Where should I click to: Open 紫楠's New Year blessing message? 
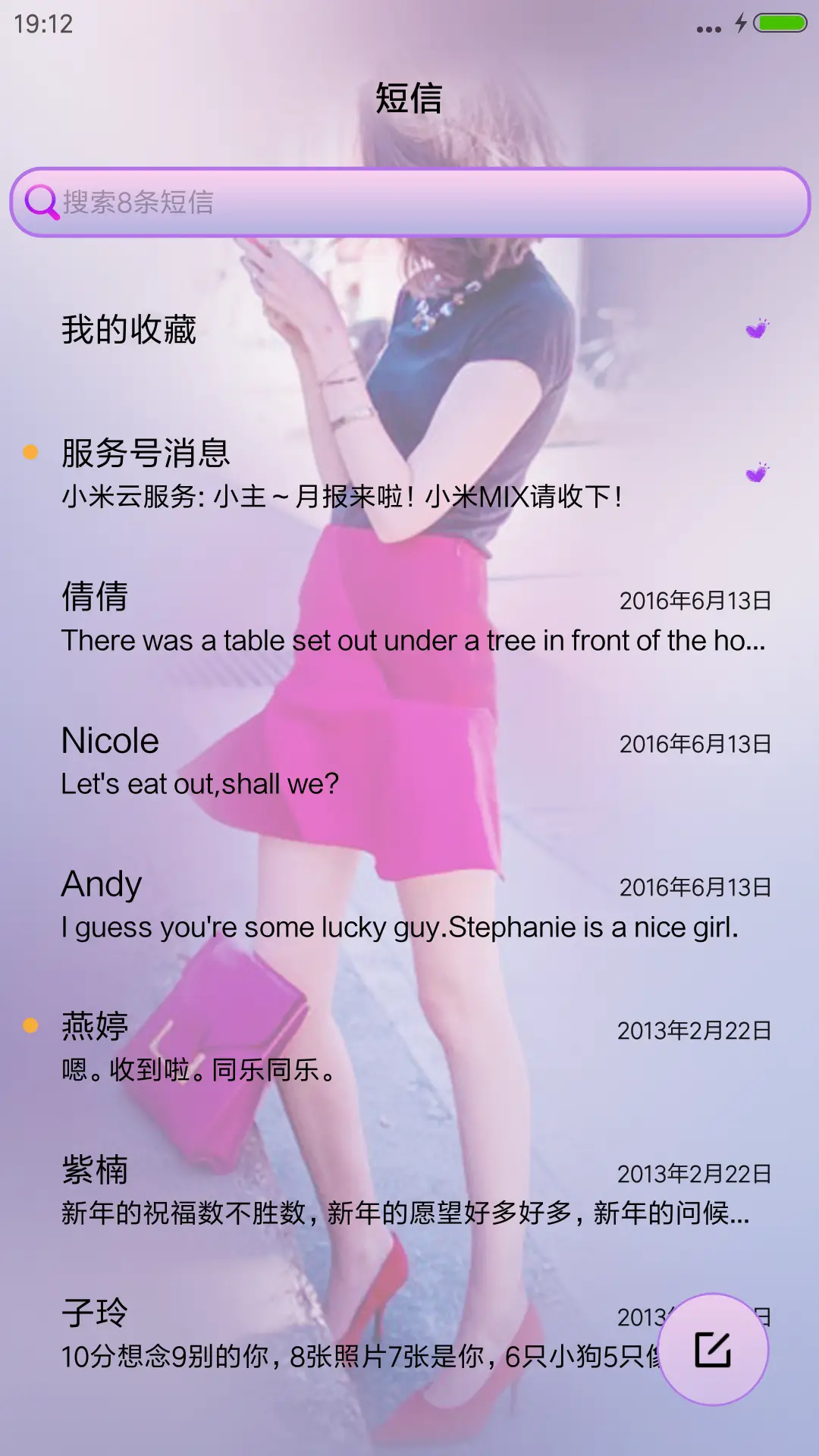[x=303, y=1191]
